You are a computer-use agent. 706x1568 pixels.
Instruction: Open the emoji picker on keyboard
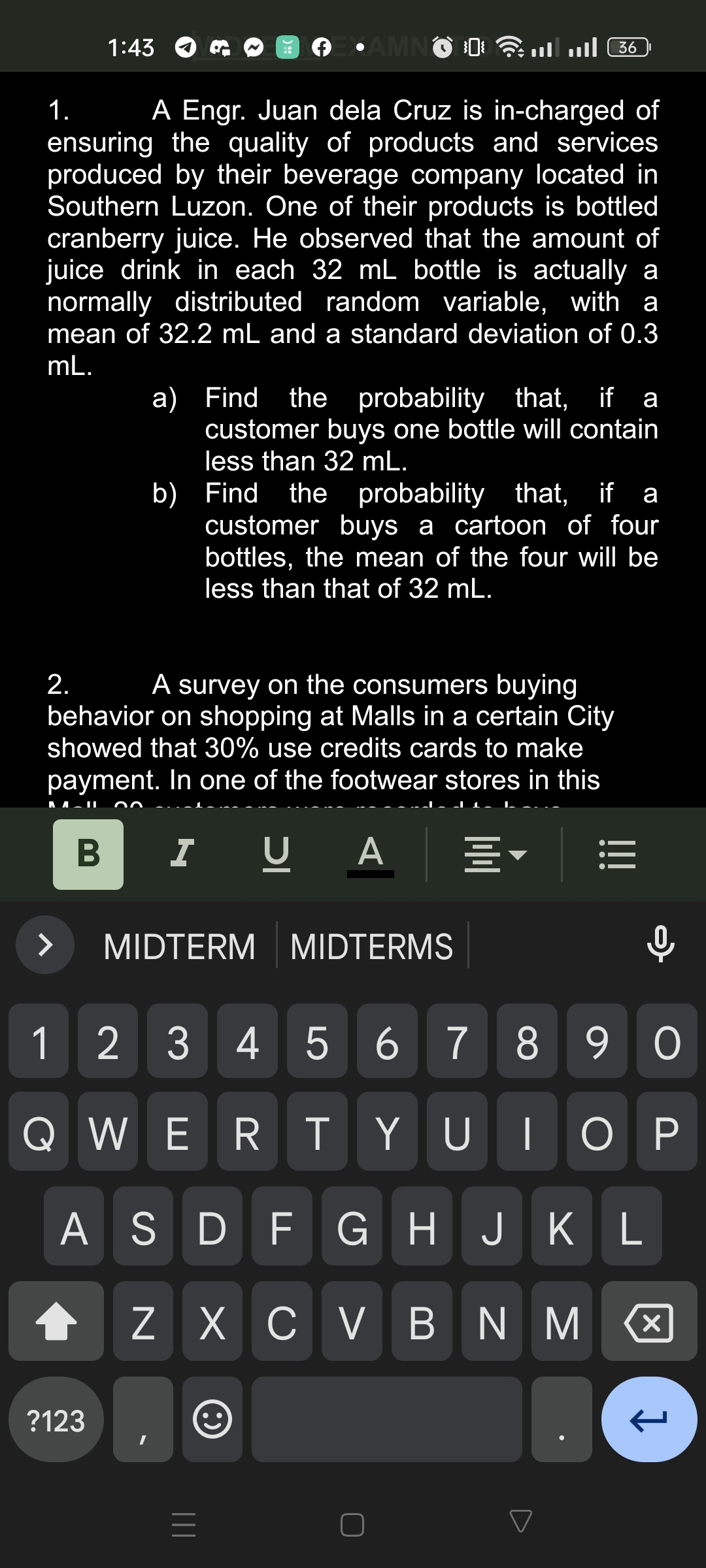pyautogui.click(x=211, y=1419)
